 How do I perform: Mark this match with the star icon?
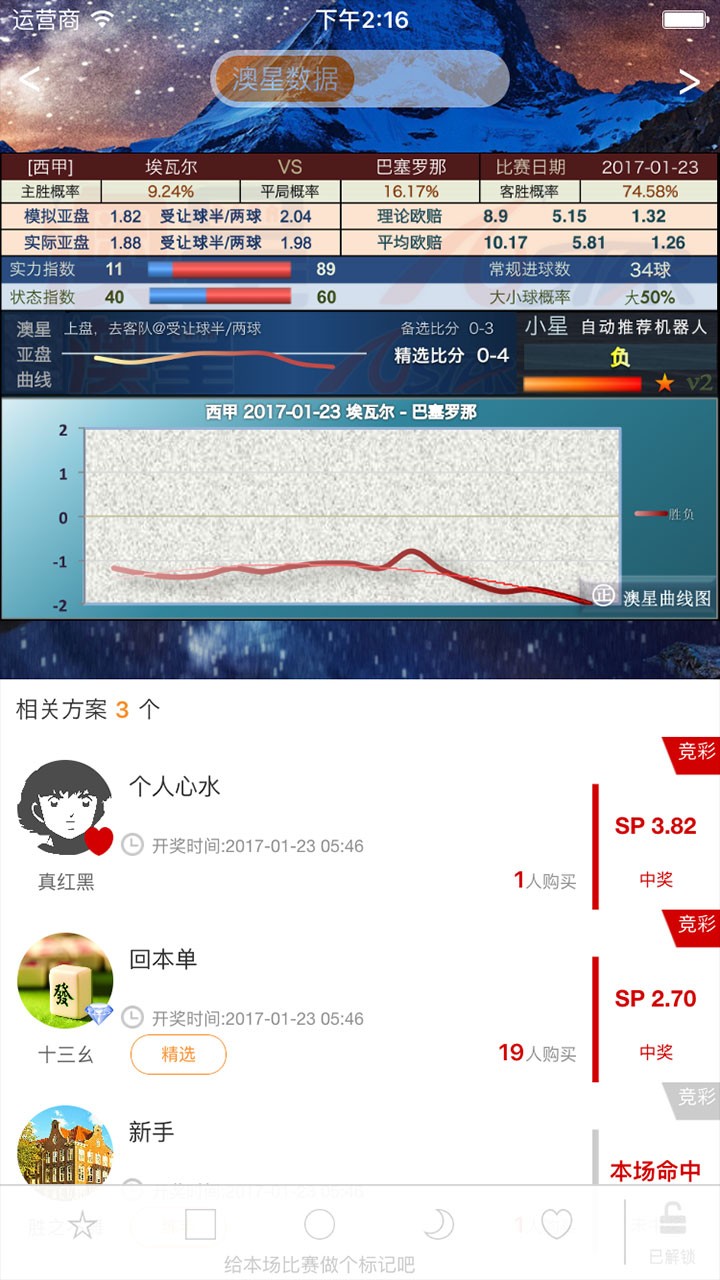(x=82, y=1225)
